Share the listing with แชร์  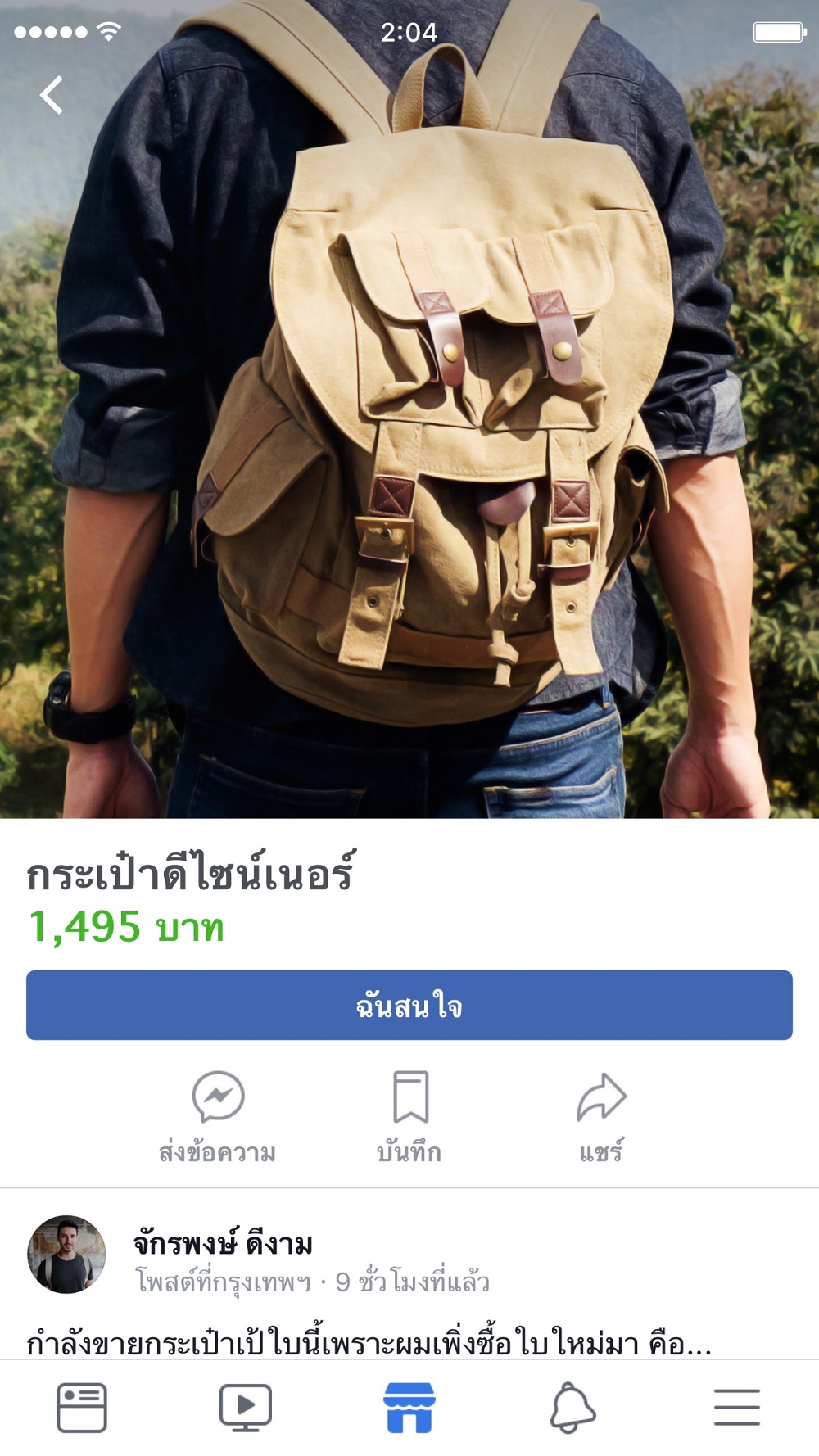pyautogui.click(x=601, y=1115)
